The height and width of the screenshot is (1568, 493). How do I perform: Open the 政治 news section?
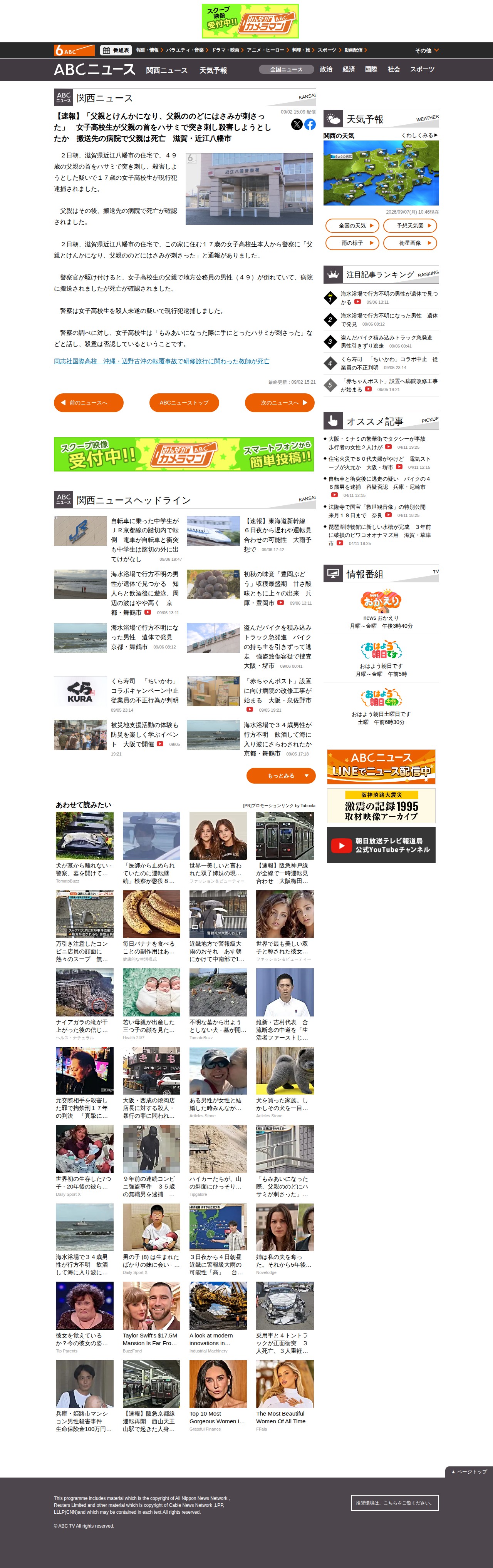point(326,69)
